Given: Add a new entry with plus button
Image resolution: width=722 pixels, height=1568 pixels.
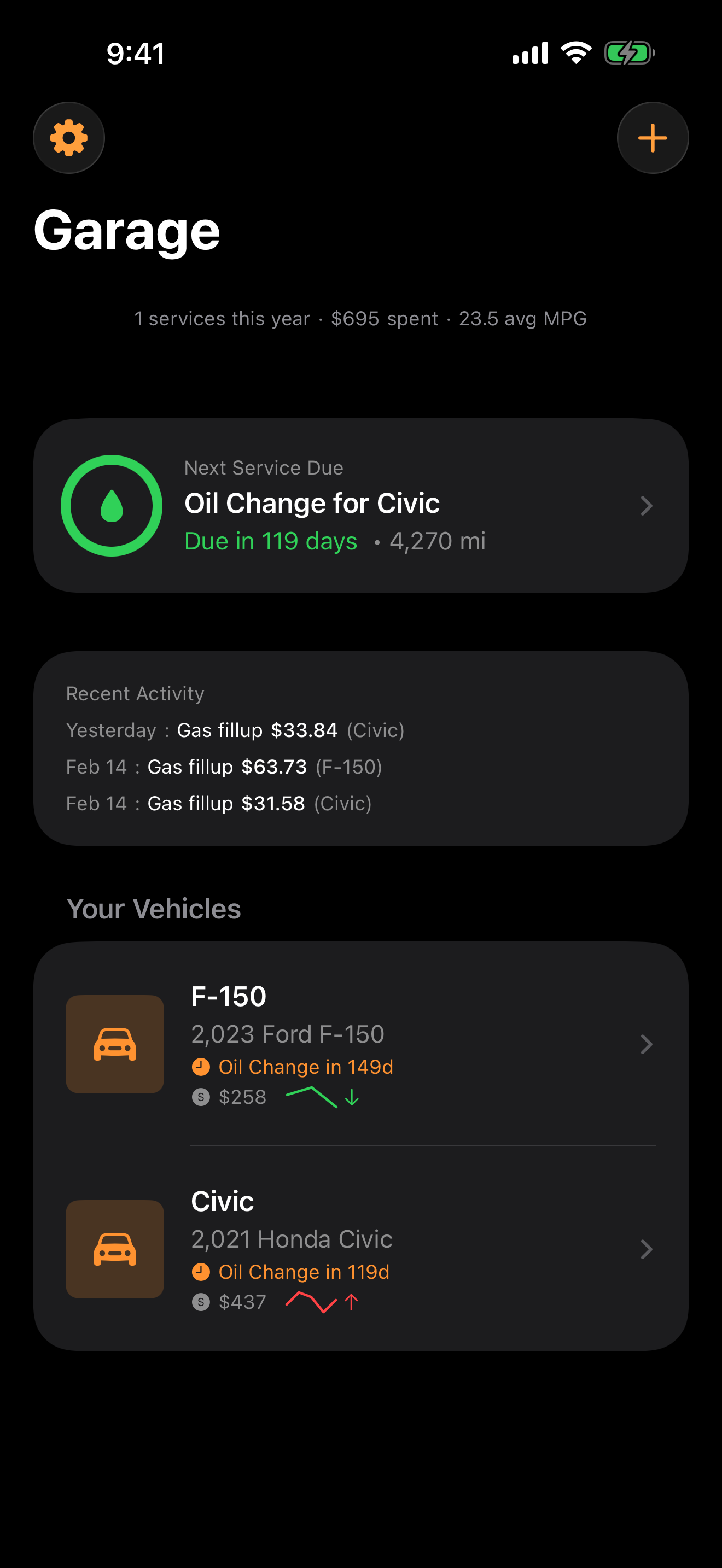Looking at the screenshot, I should tap(652, 138).
